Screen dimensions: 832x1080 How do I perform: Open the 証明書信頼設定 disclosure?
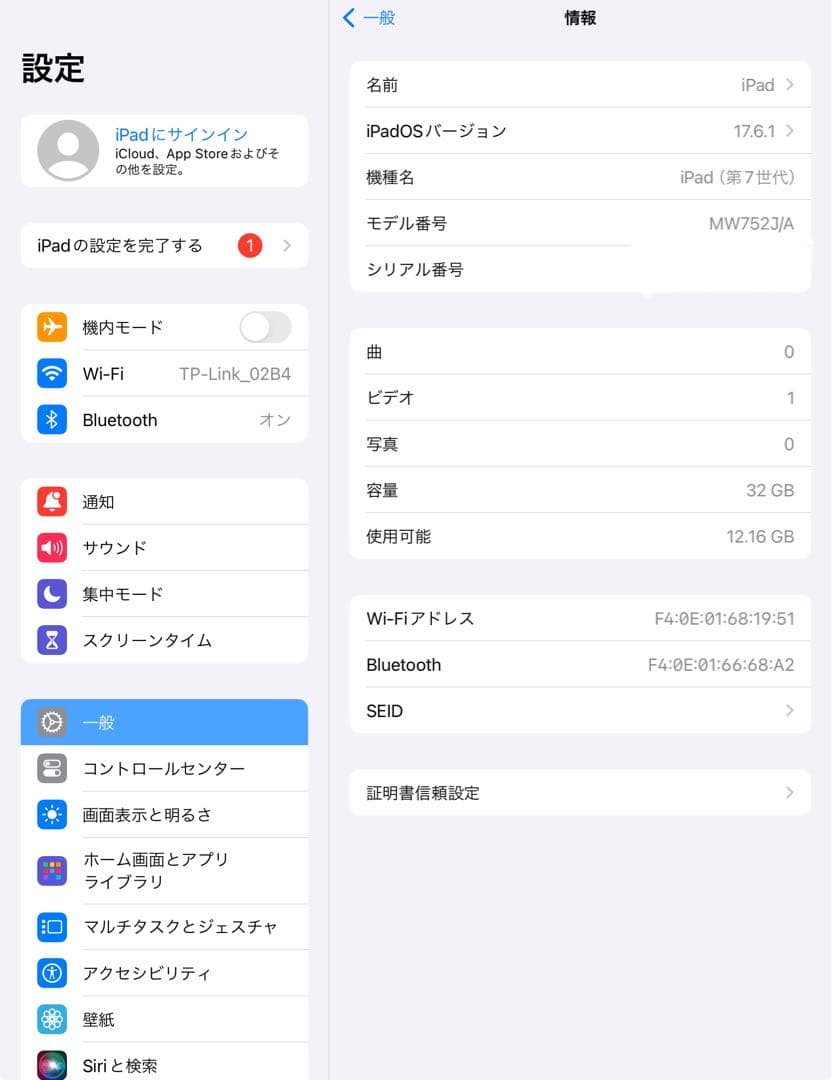580,792
